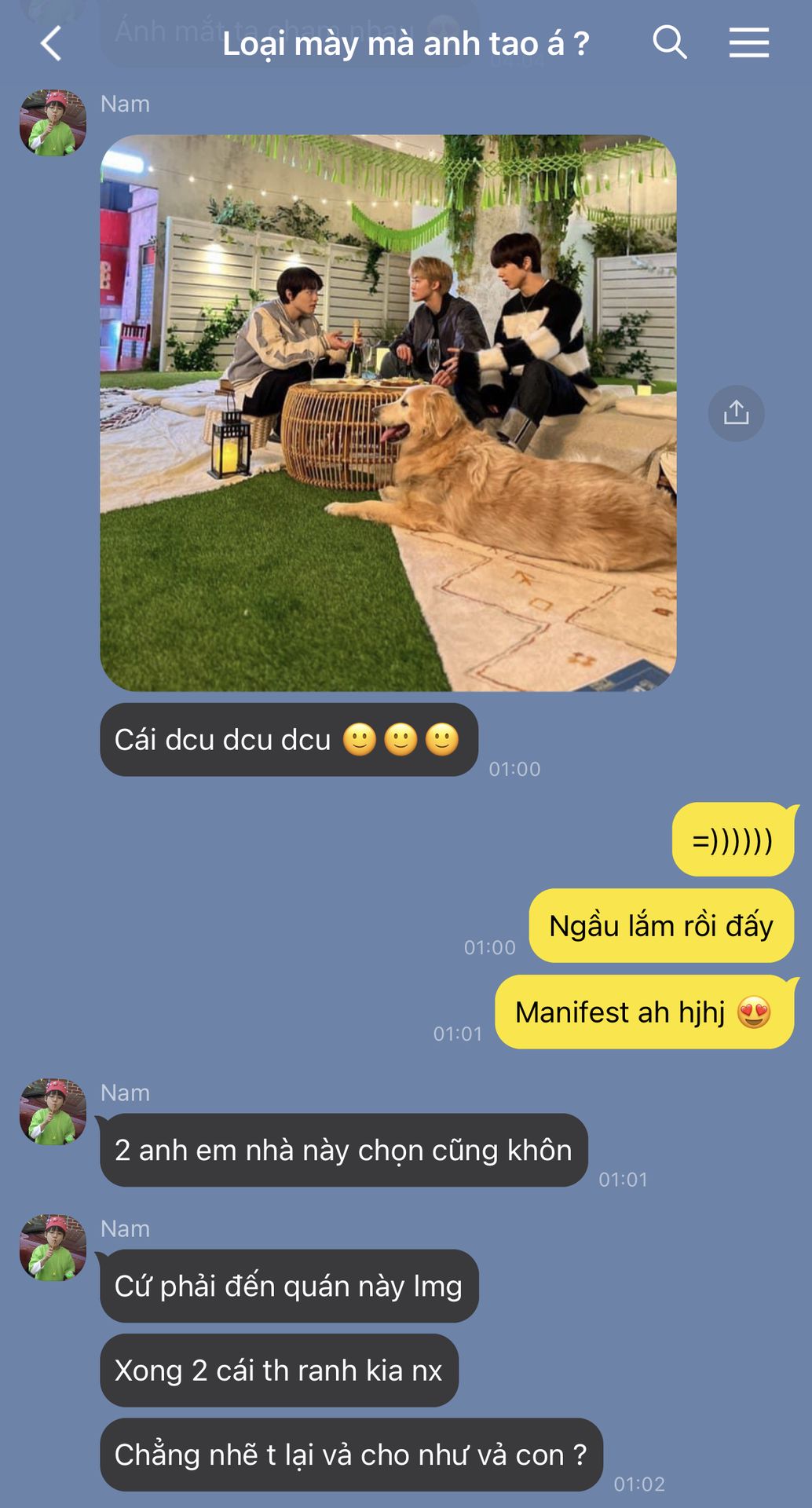This screenshot has width=812, height=1508.
Task: Open the photo sent by Nam
Action: click(x=388, y=413)
